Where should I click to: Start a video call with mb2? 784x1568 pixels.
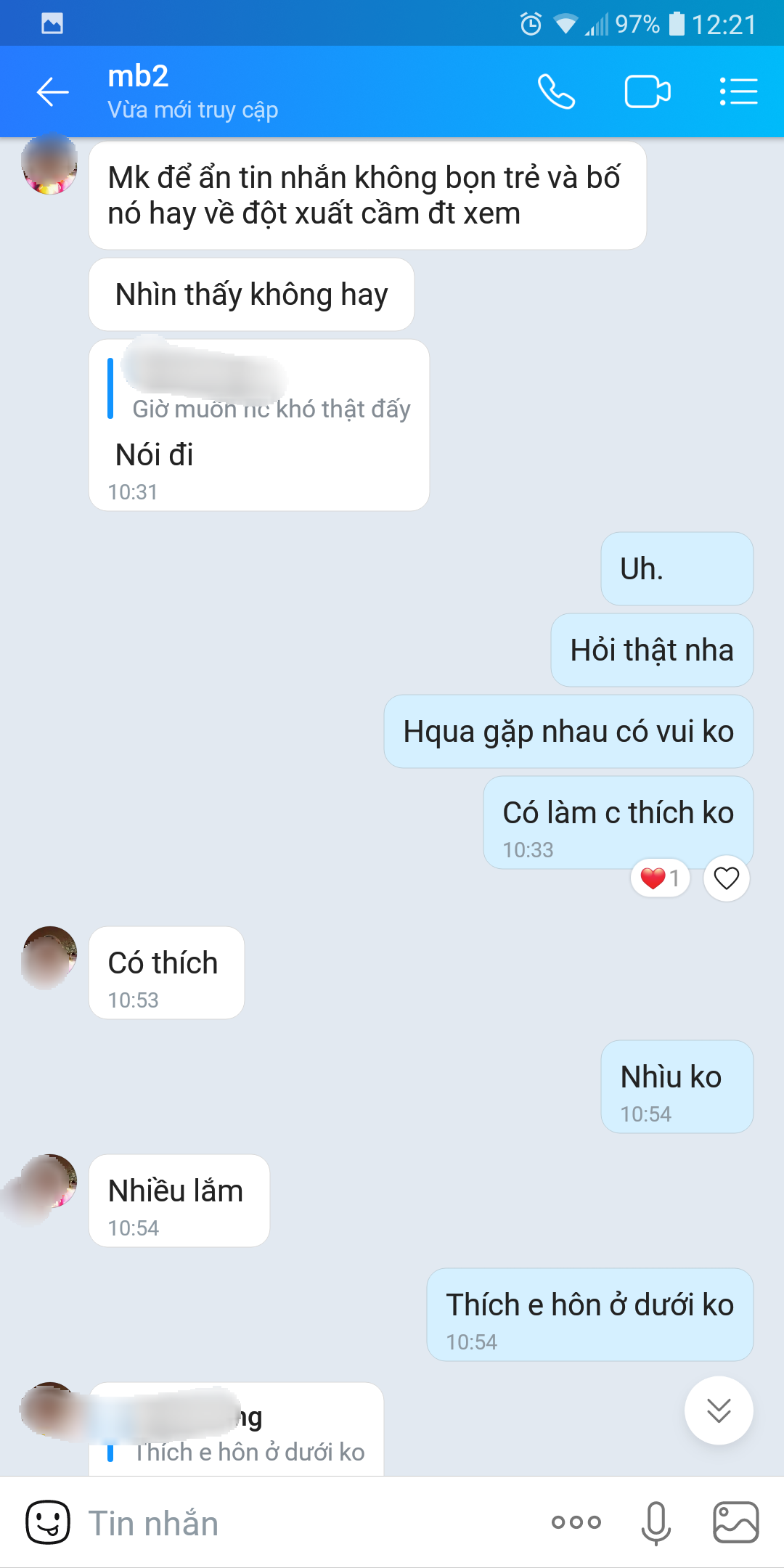click(x=647, y=92)
